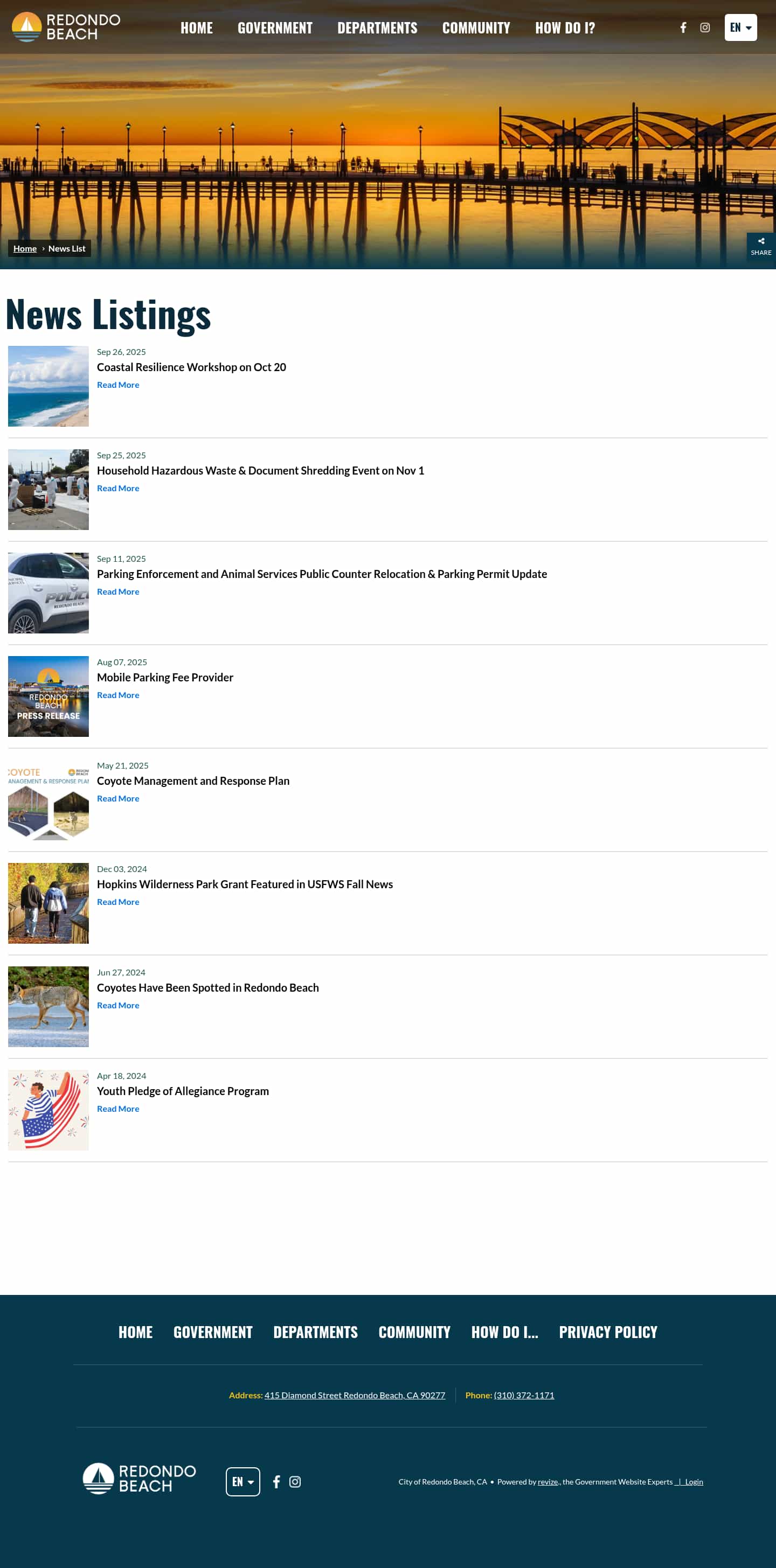The height and width of the screenshot is (1568, 776).
Task: Open the Community menu in top navigation
Action: [476, 28]
